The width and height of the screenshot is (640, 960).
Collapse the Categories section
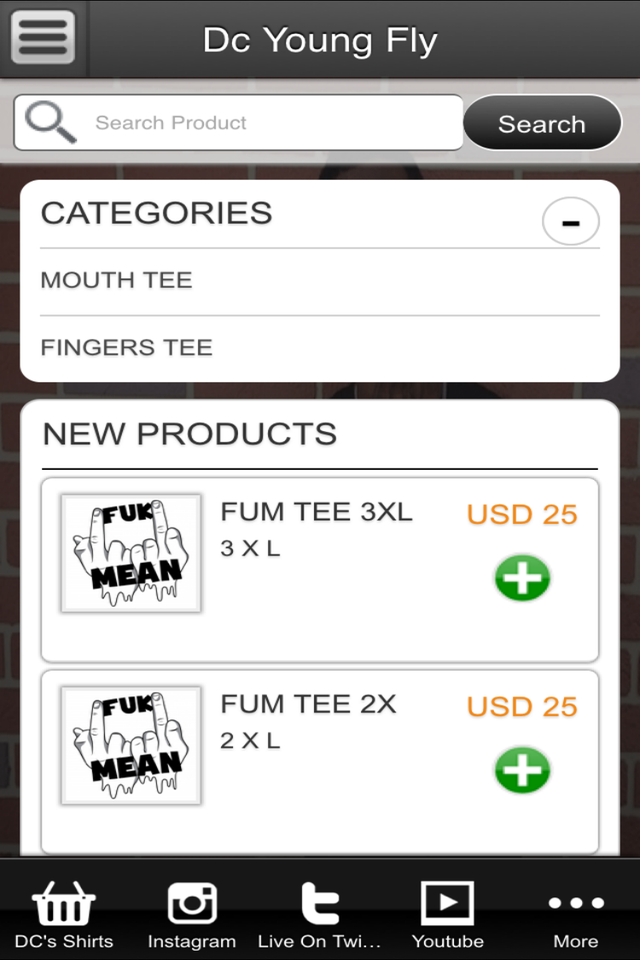tap(570, 221)
